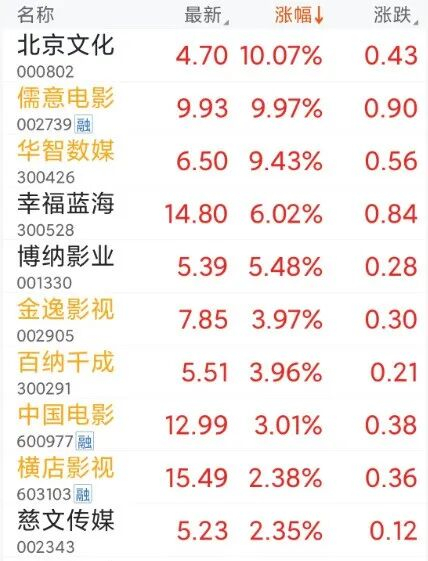Select the 横店影视 stock
The image size is (428, 561).
point(214,477)
